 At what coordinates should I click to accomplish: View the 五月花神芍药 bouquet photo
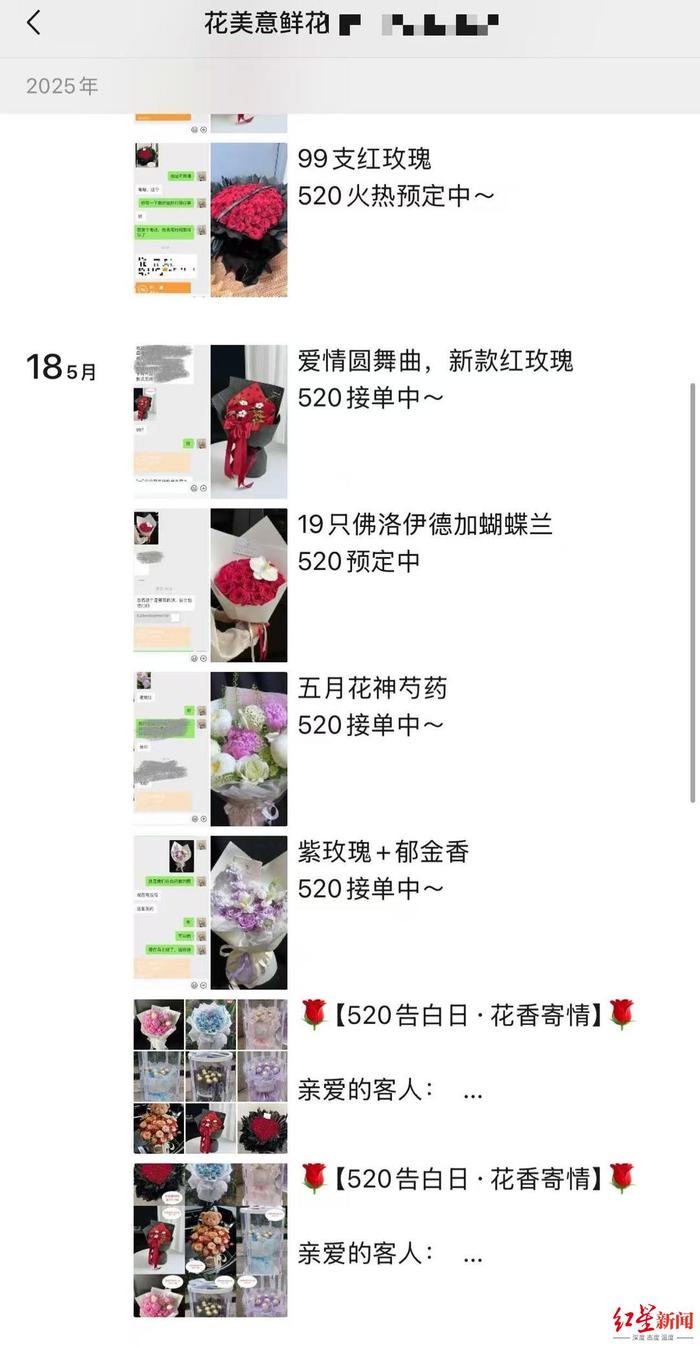click(x=249, y=748)
